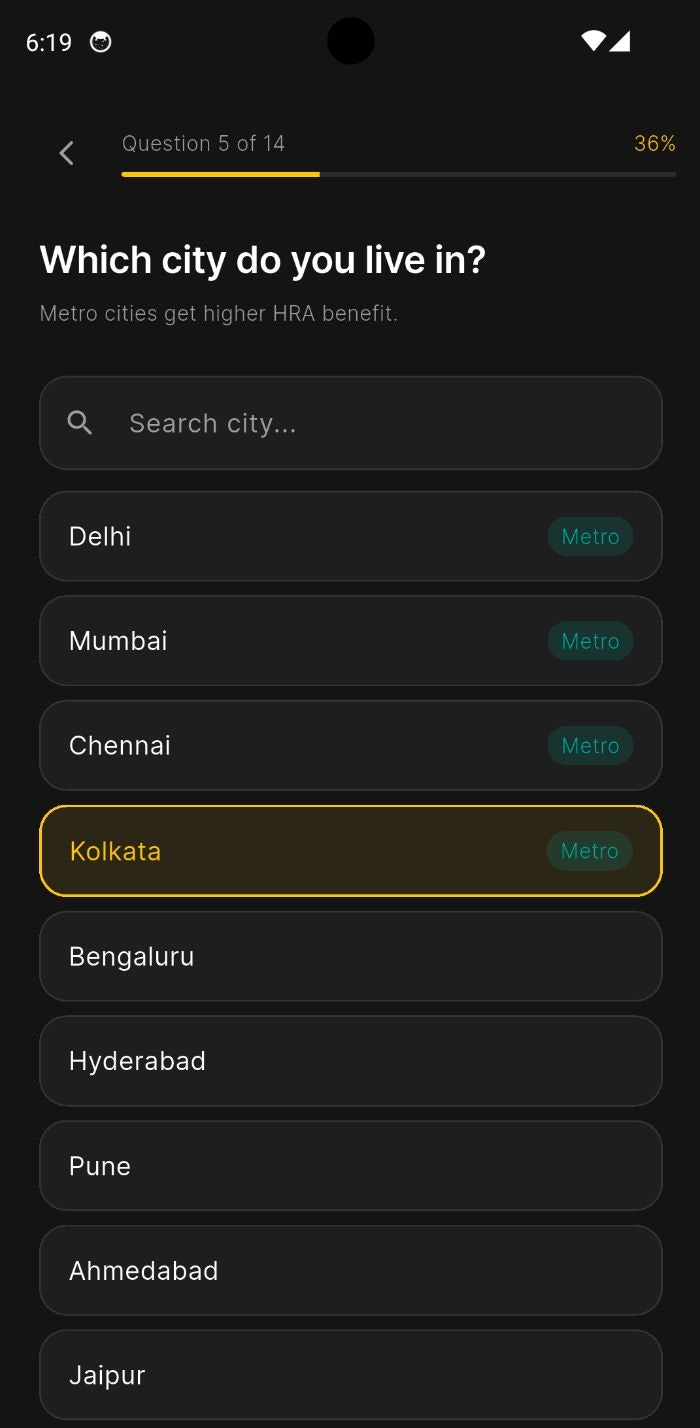Screen dimensions: 700x1428
Task: Choose Mumbai from the city list
Action: point(350,641)
